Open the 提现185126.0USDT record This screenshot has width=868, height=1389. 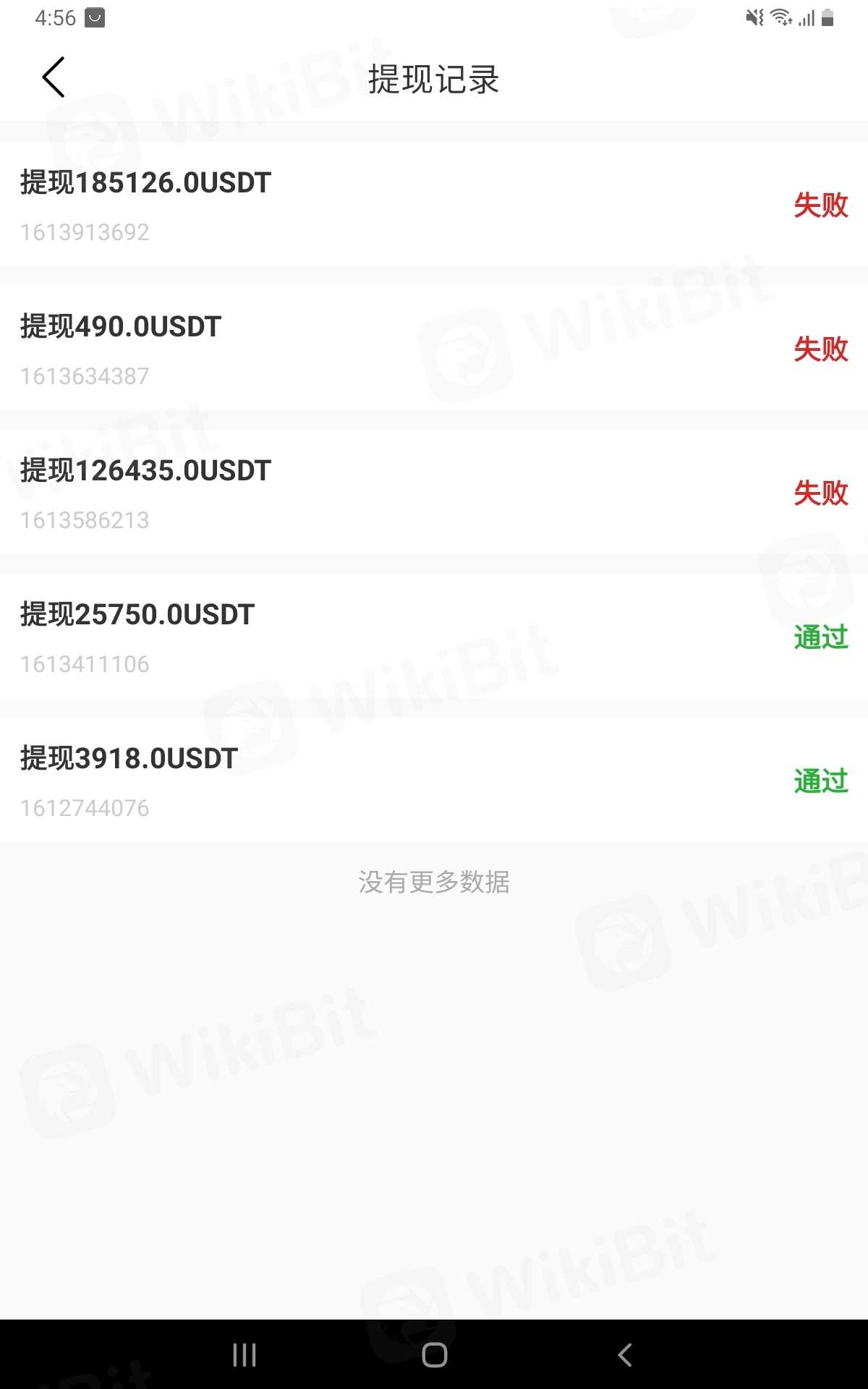point(434,205)
